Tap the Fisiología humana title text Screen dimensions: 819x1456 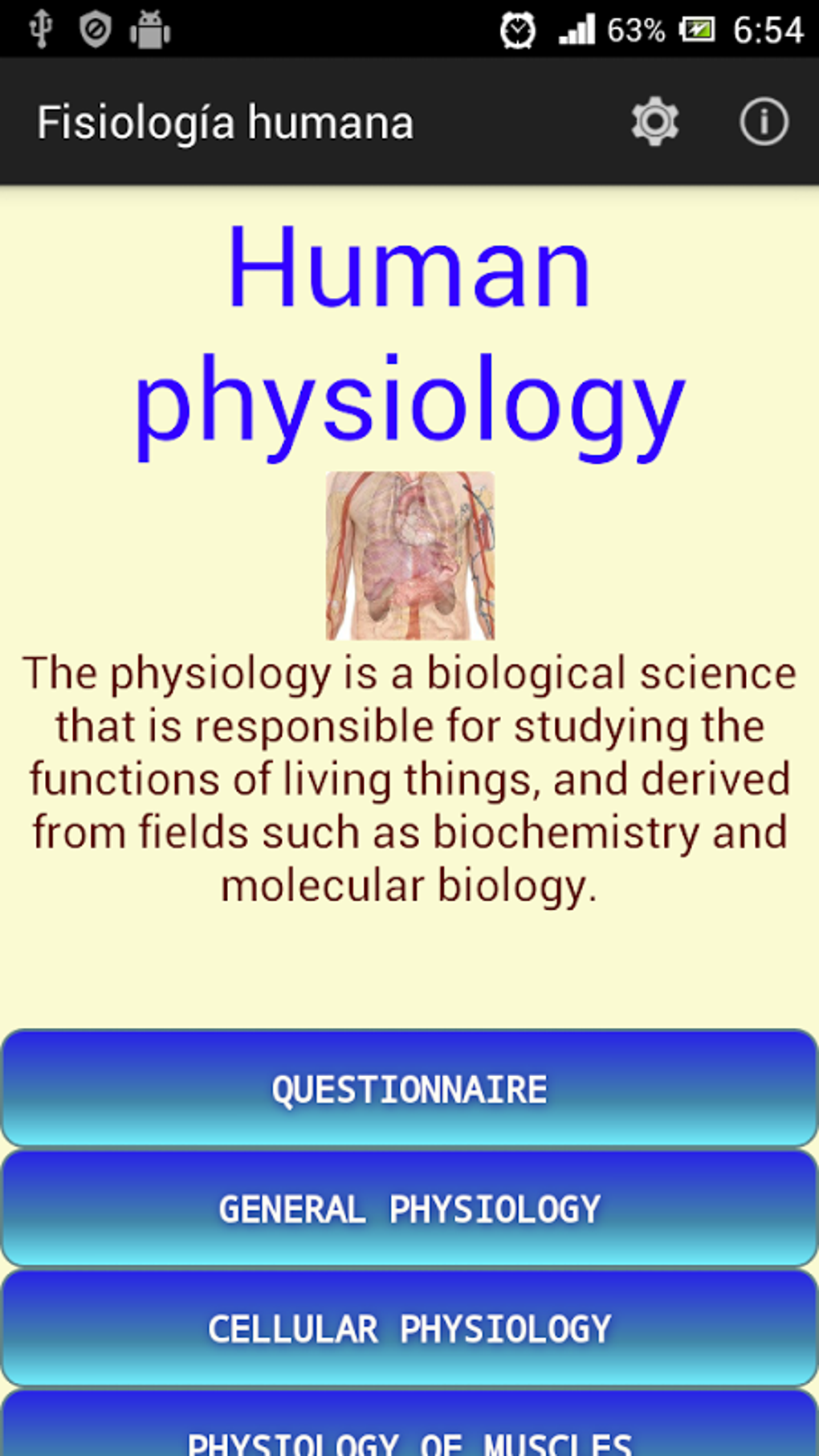click(x=226, y=122)
